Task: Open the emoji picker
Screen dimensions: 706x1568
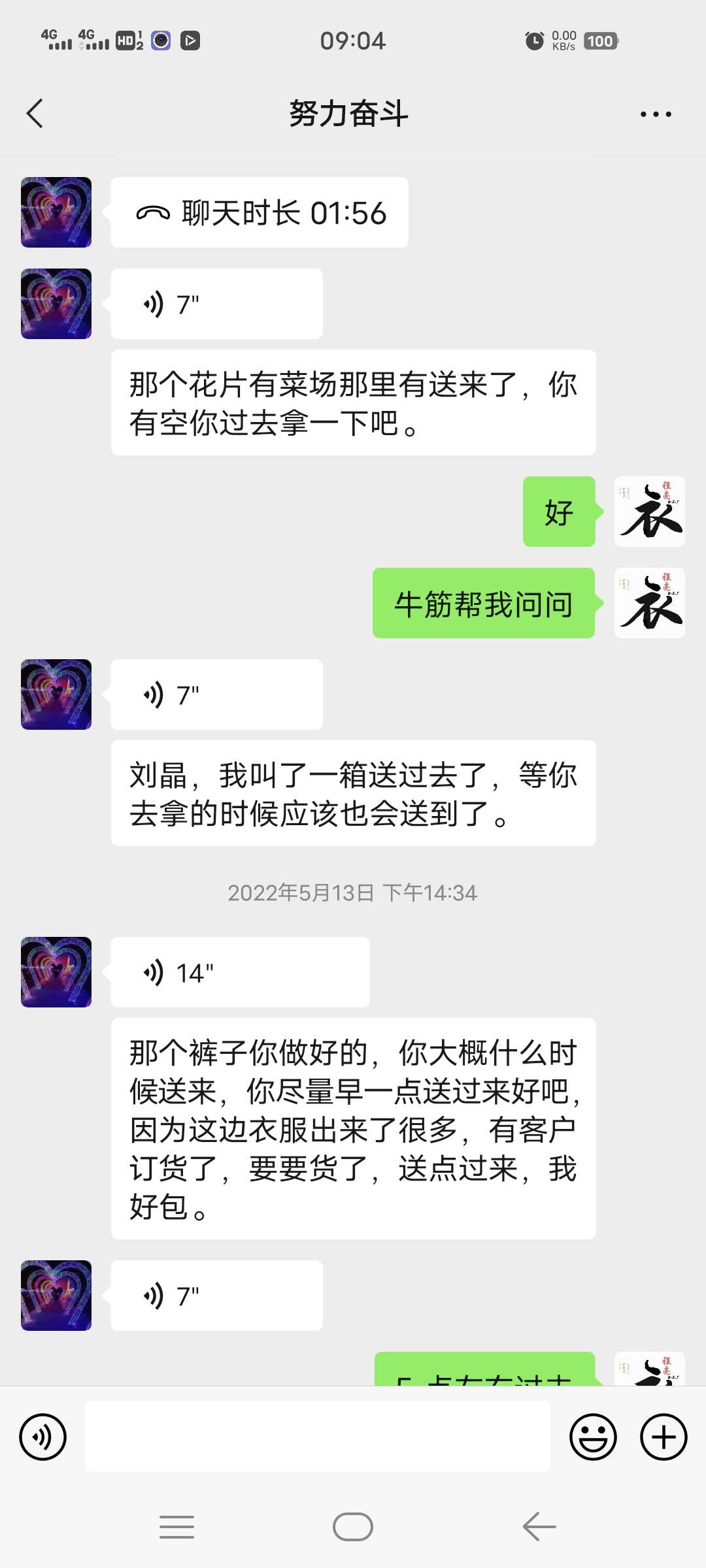Action: 593,1437
